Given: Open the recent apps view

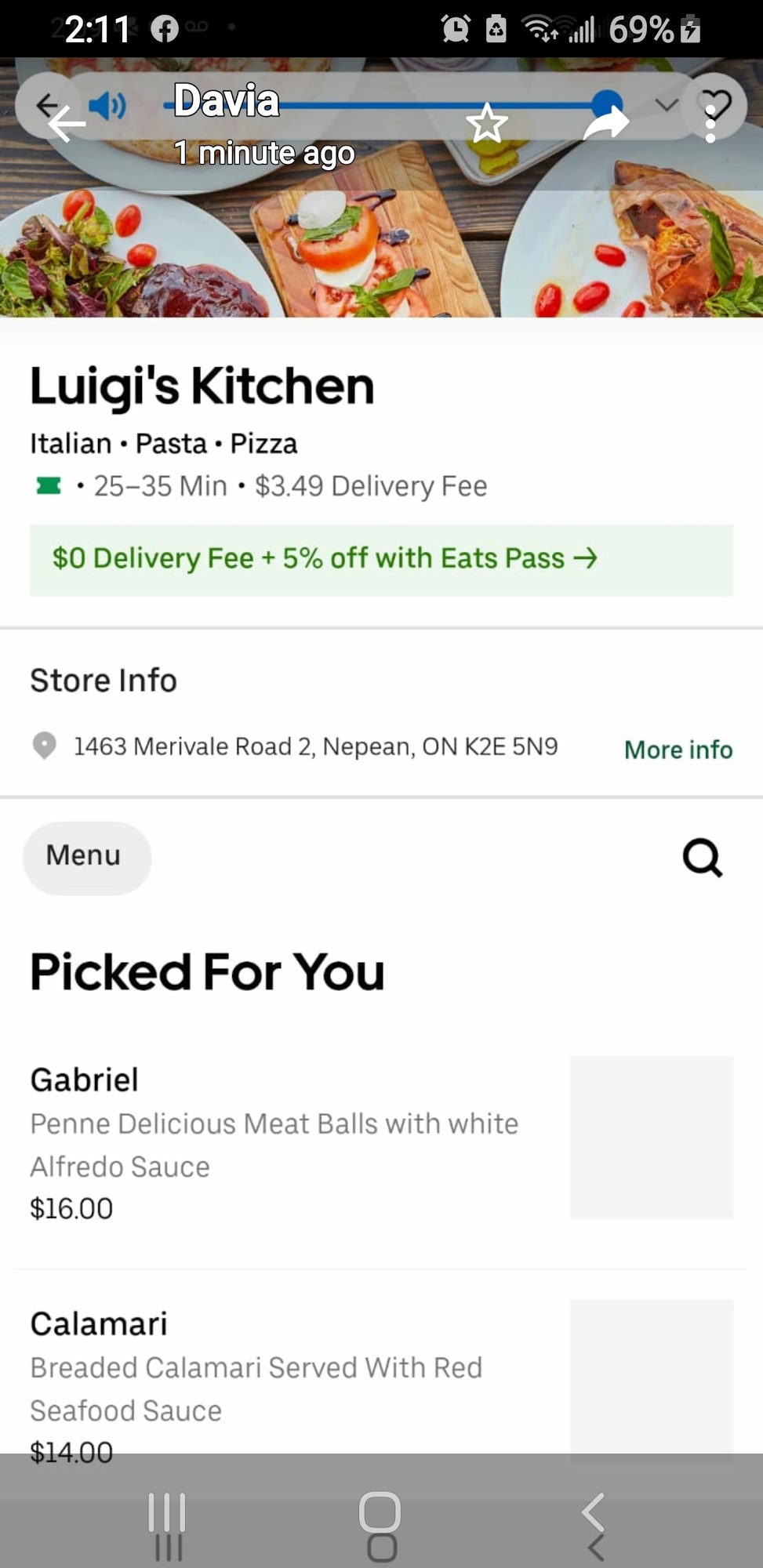Looking at the screenshot, I should pos(167,1512).
